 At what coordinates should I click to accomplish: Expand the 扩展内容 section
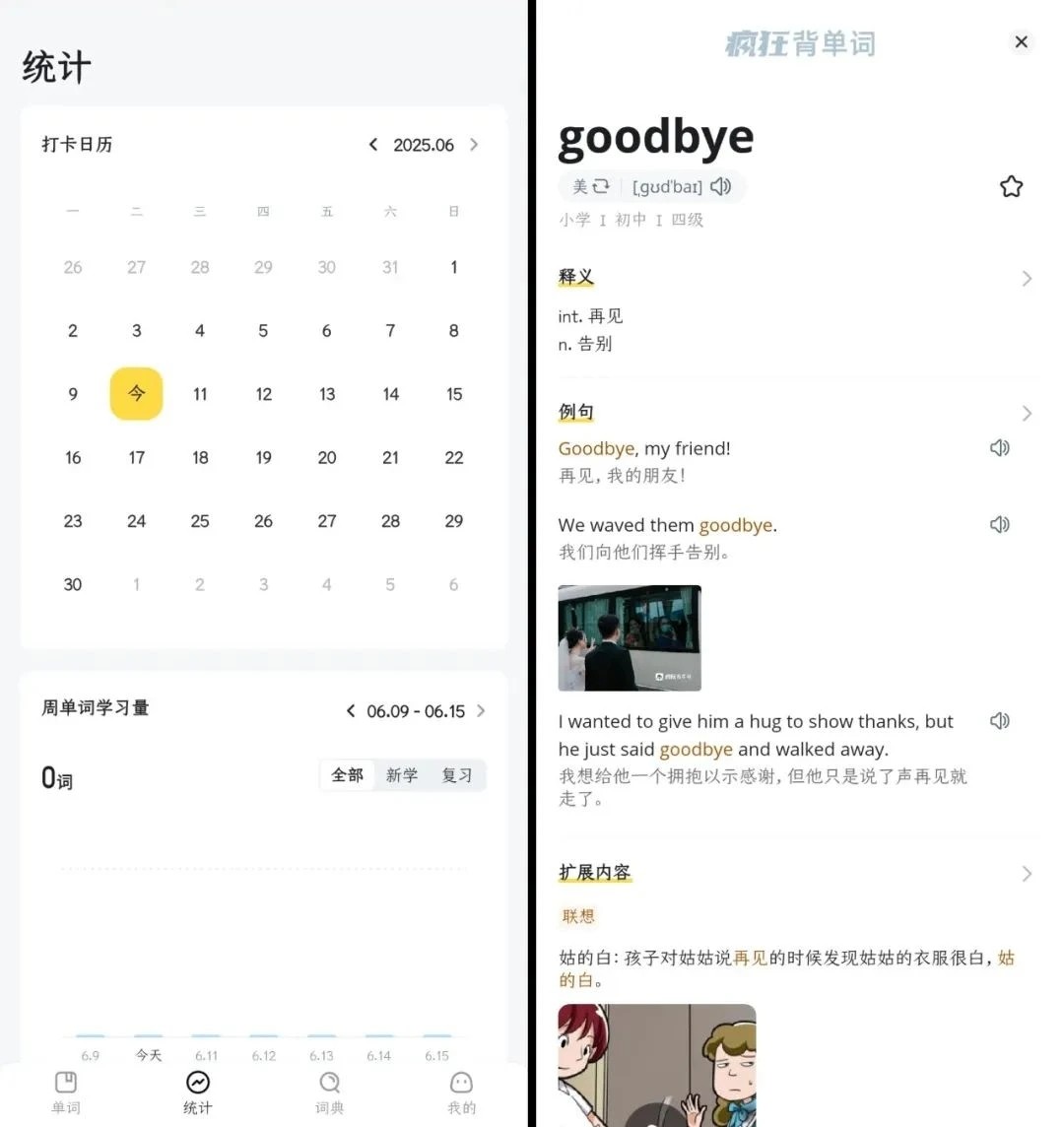click(1027, 874)
